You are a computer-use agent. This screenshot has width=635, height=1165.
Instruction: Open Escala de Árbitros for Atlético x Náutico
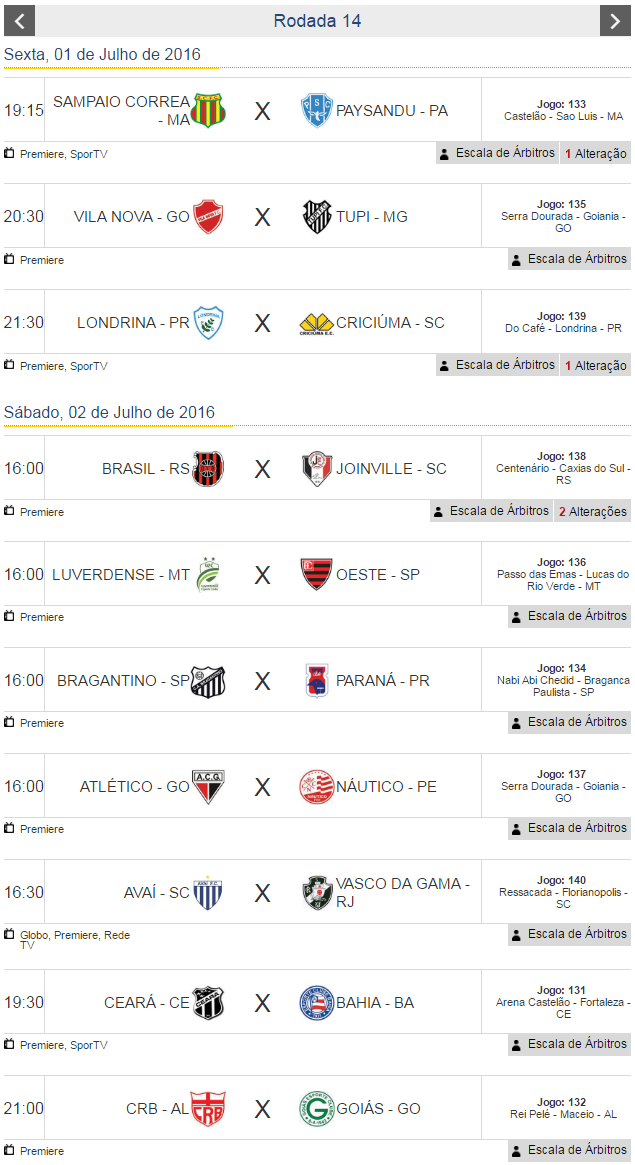(569, 828)
